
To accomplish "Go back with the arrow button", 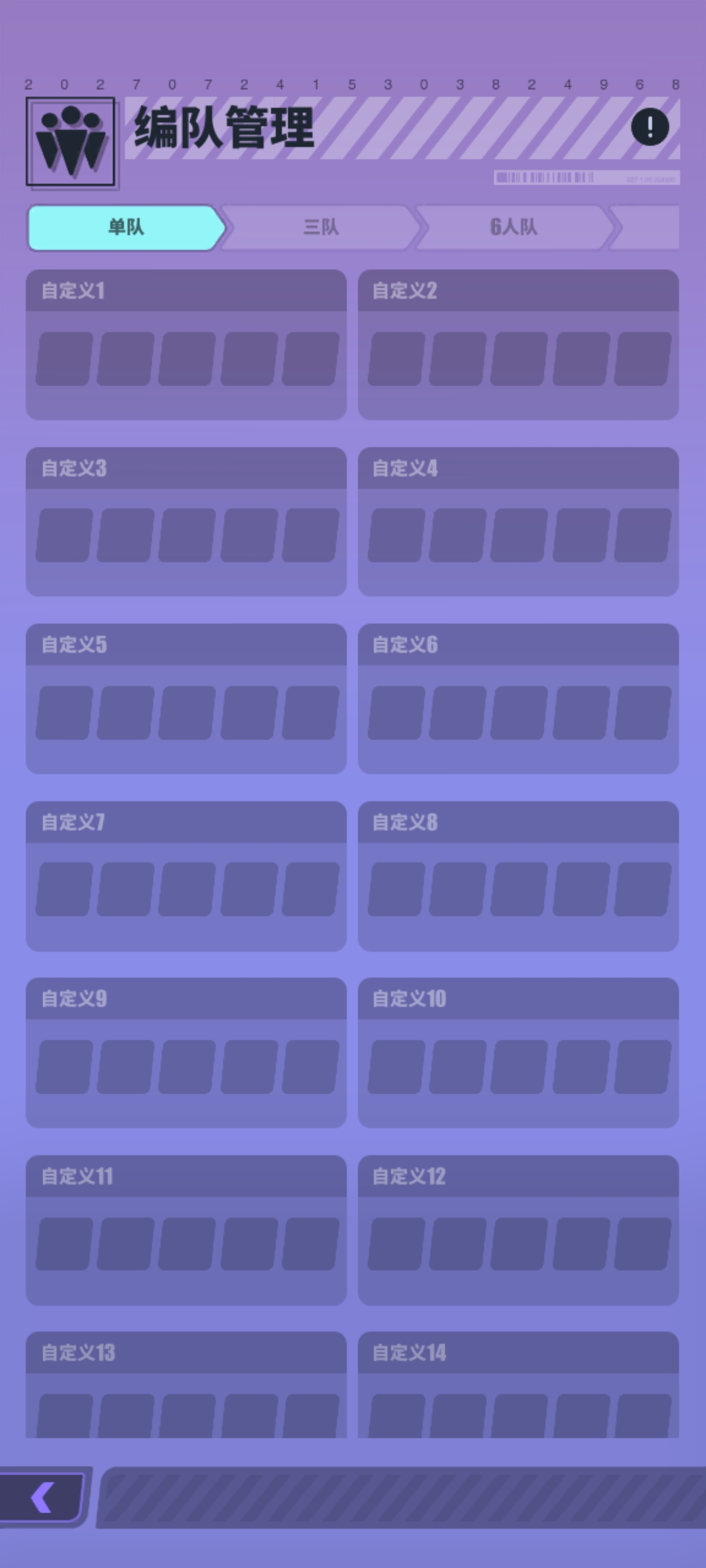I will pos(42,1497).
